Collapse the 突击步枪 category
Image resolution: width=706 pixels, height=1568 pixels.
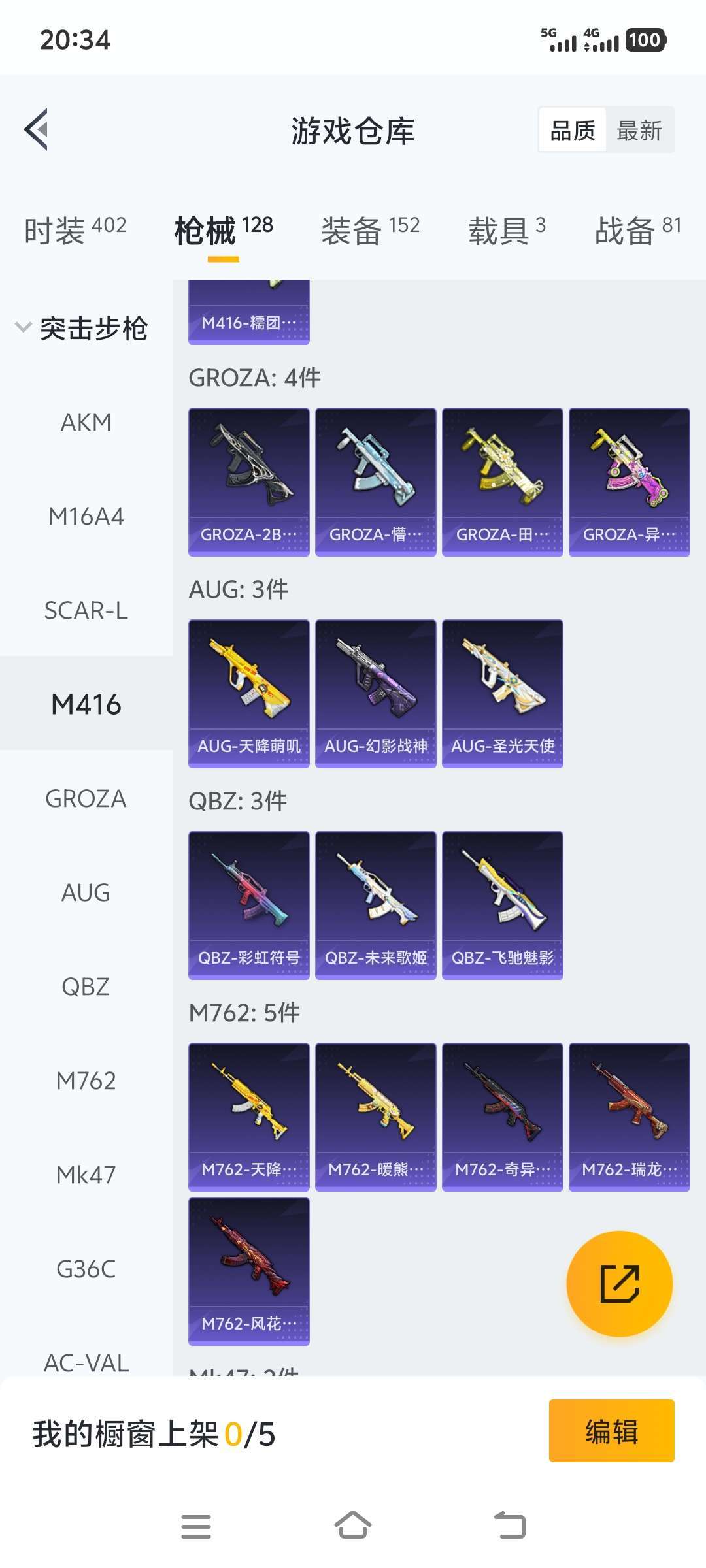pos(82,327)
